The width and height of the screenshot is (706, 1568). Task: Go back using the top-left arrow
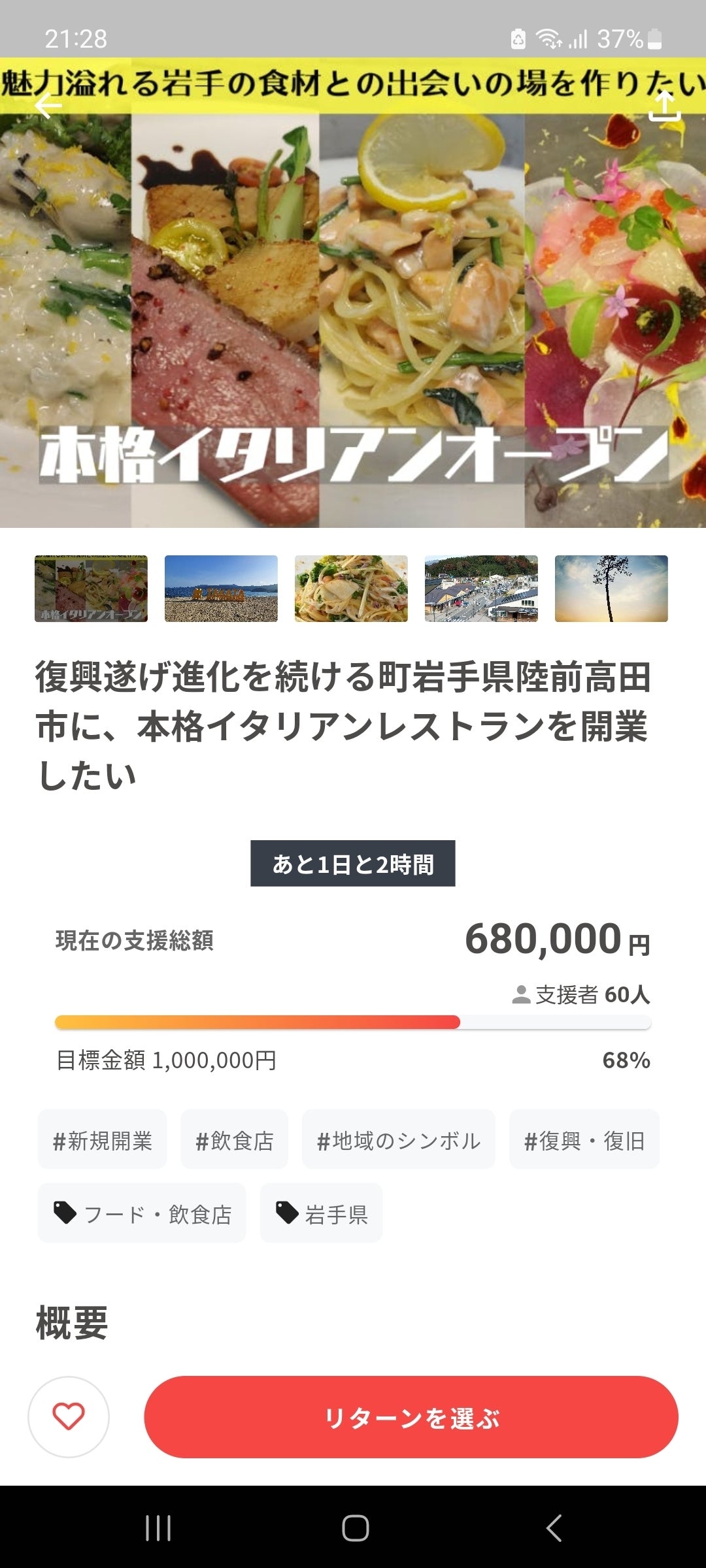tap(48, 106)
